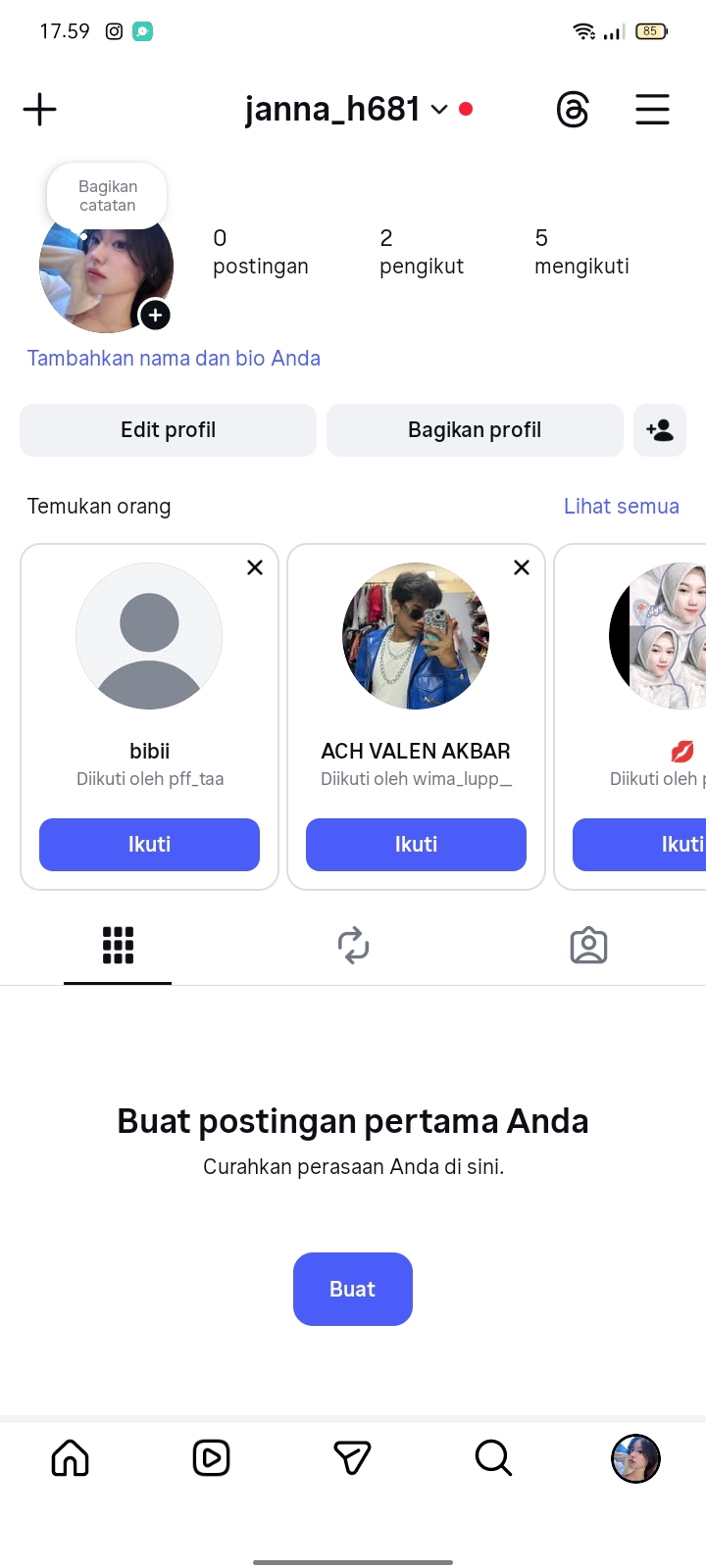Switch to the reposts tab
The height and width of the screenshot is (1568, 706).
pyautogui.click(x=353, y=946)
